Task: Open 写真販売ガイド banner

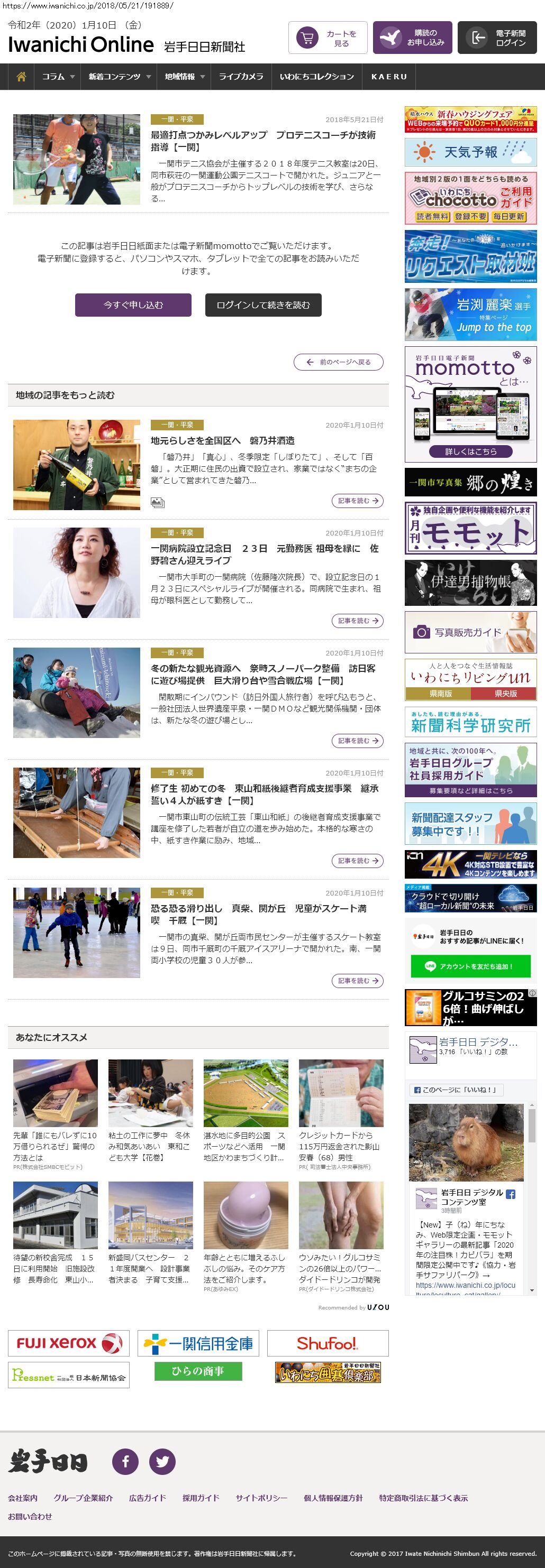Action: [470, 632]
